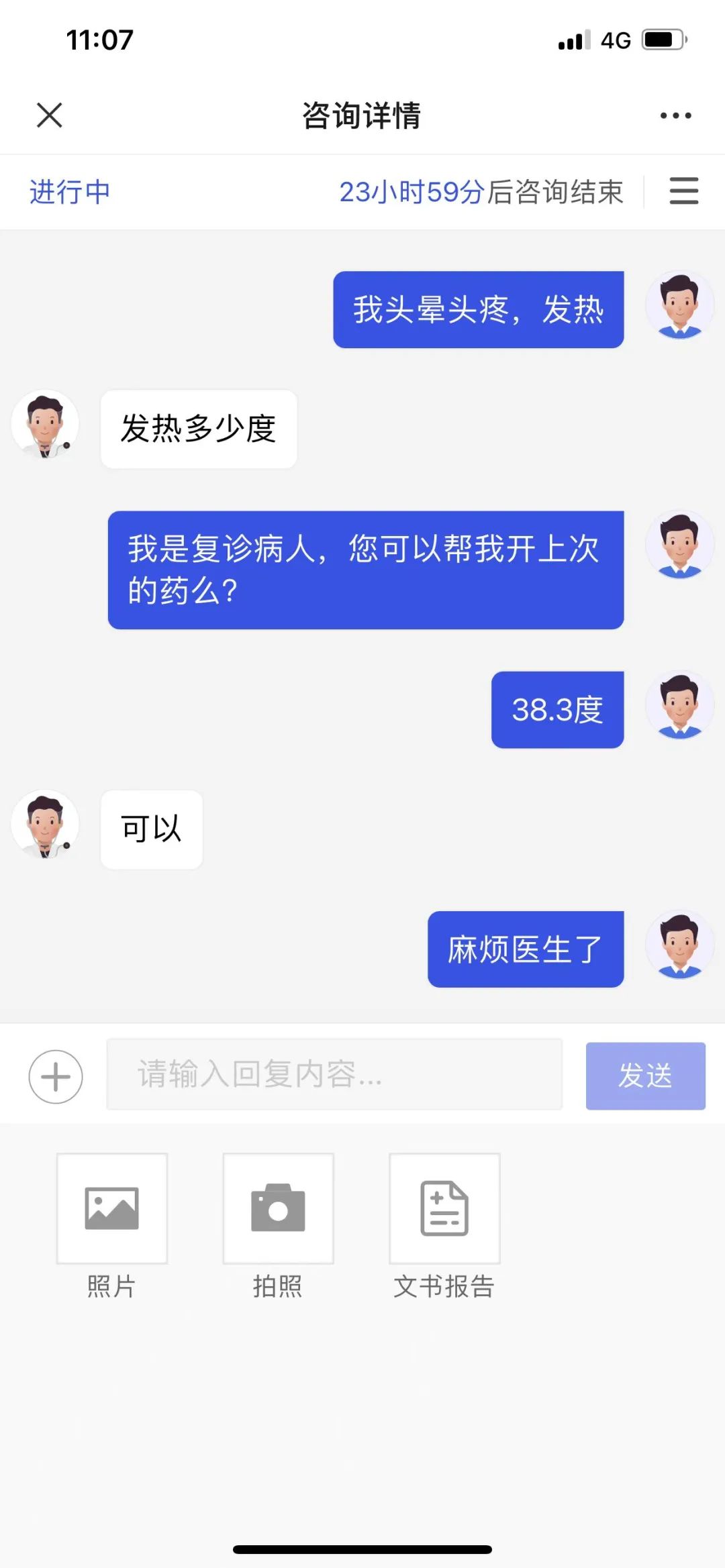Viewport: 725px width, 1568px height.
Task: Open the hamburger menu beside countdown
Action: pyautogui.click(x=684, y=191)
